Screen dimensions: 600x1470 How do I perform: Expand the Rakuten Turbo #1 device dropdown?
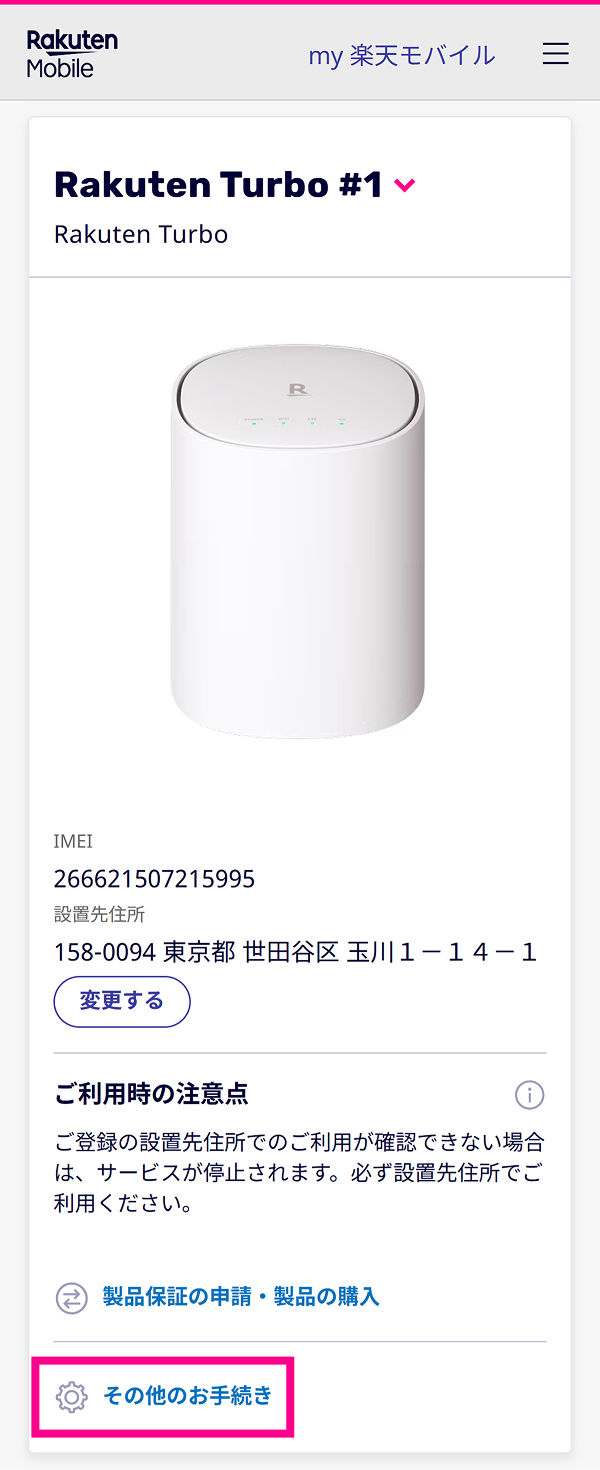(404, 185)
